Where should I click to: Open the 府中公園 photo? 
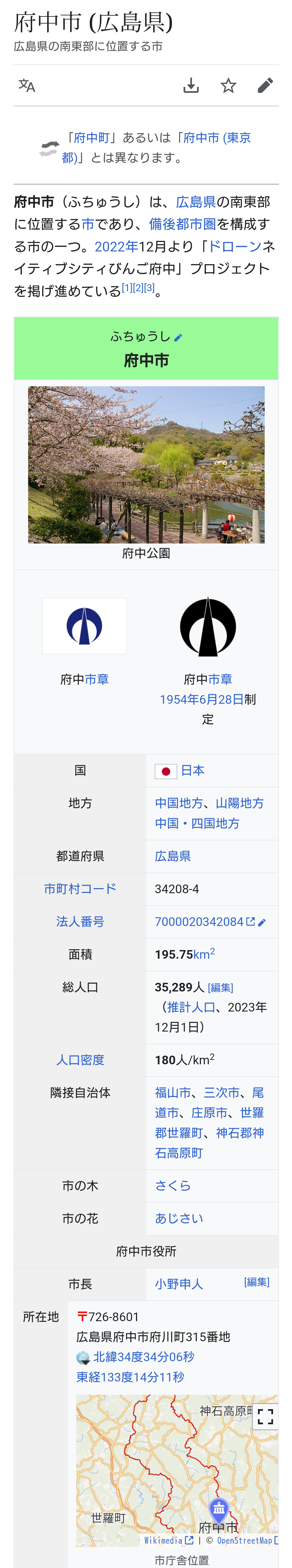coord(146,464)
